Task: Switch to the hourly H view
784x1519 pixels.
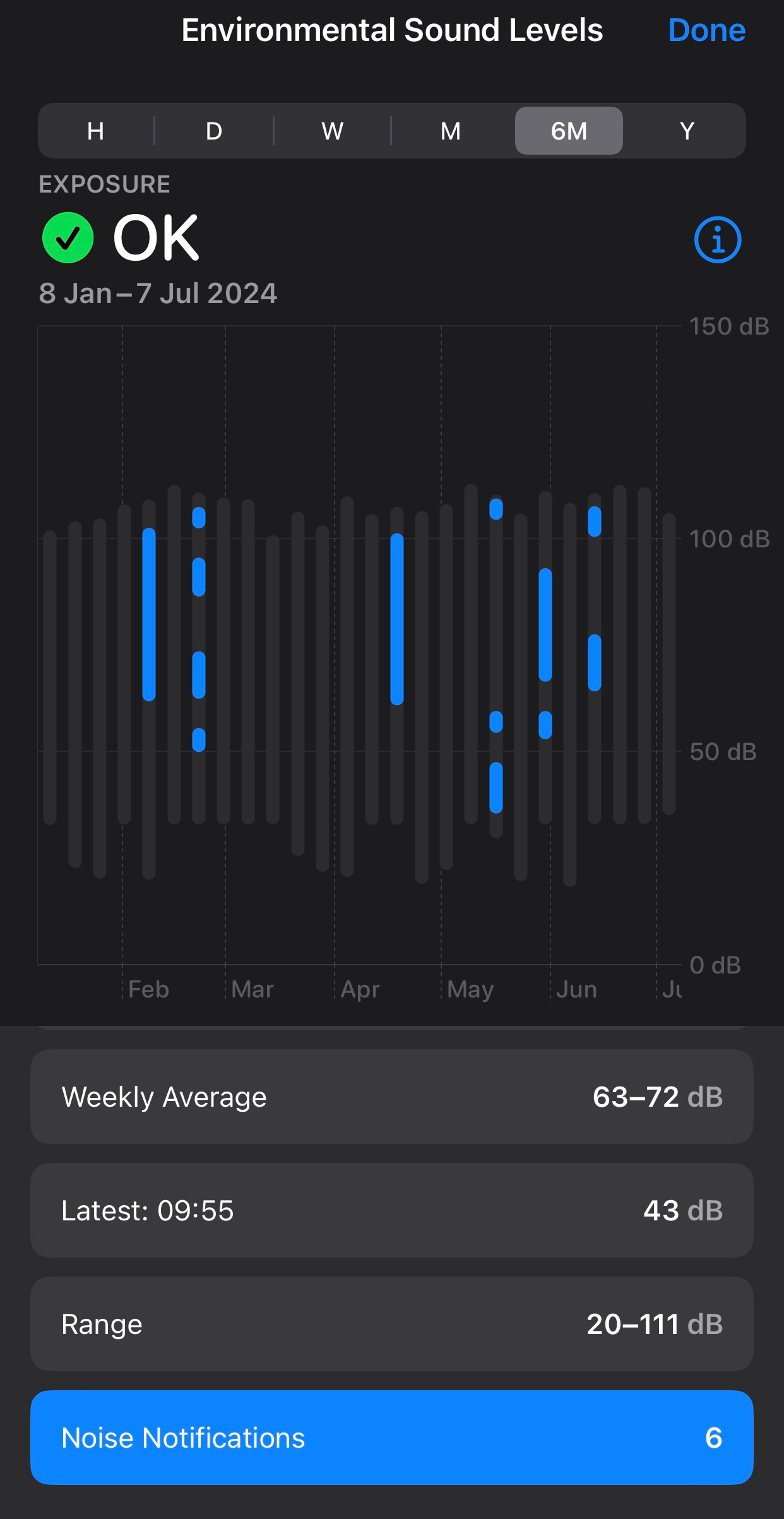Action: click(x=96, y=131)
